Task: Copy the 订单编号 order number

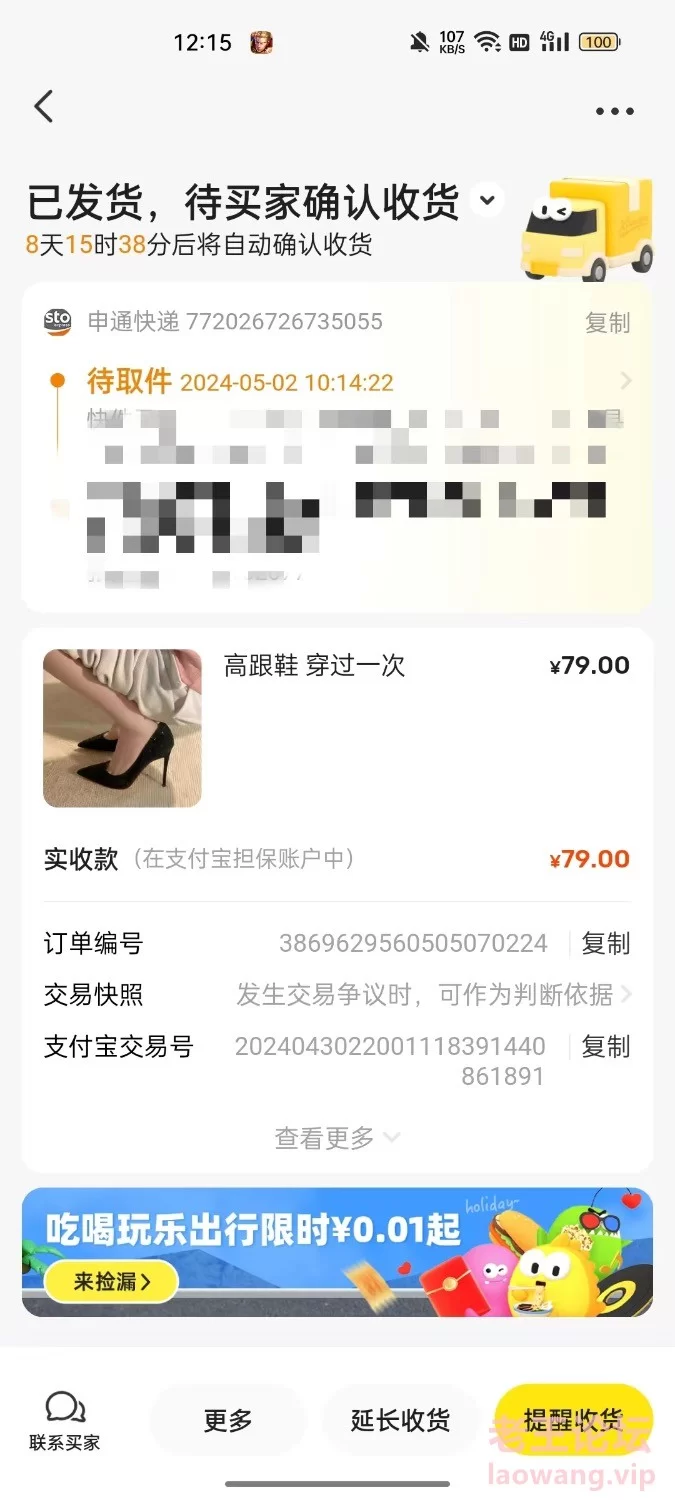Action: [606, 943]
